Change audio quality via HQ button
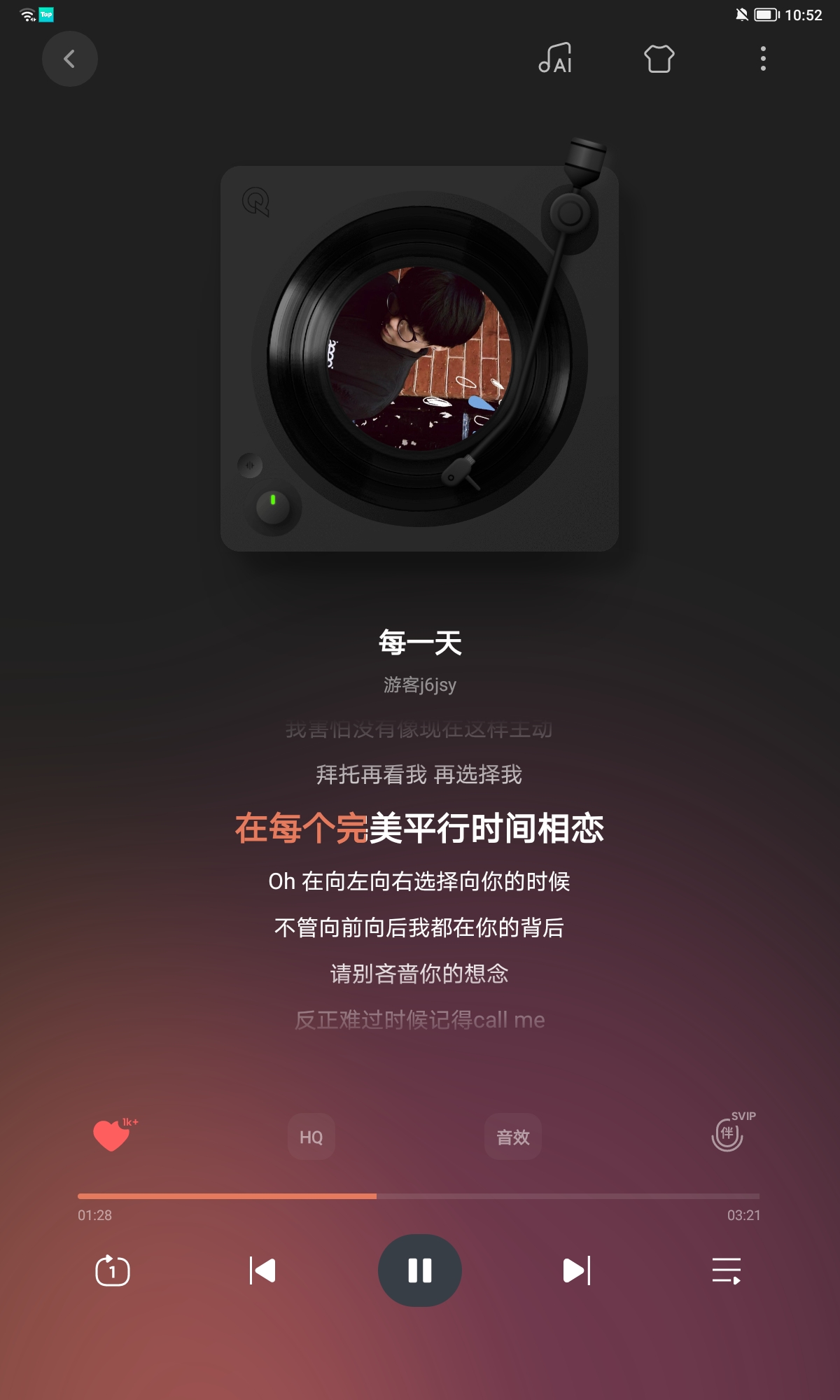This screenshot has height=1400, width=840. (311, 1137)
